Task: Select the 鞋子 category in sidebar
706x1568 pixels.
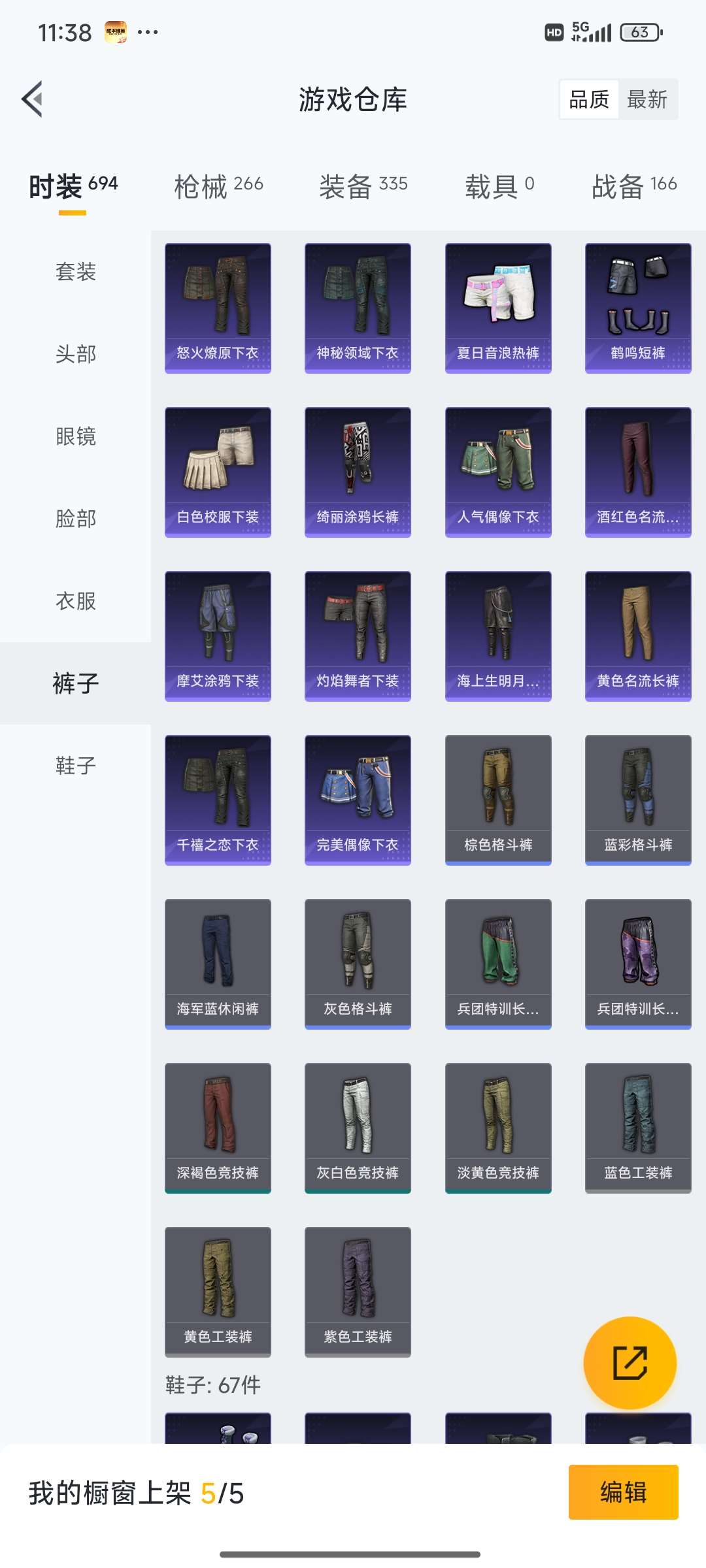Action: 75,766
